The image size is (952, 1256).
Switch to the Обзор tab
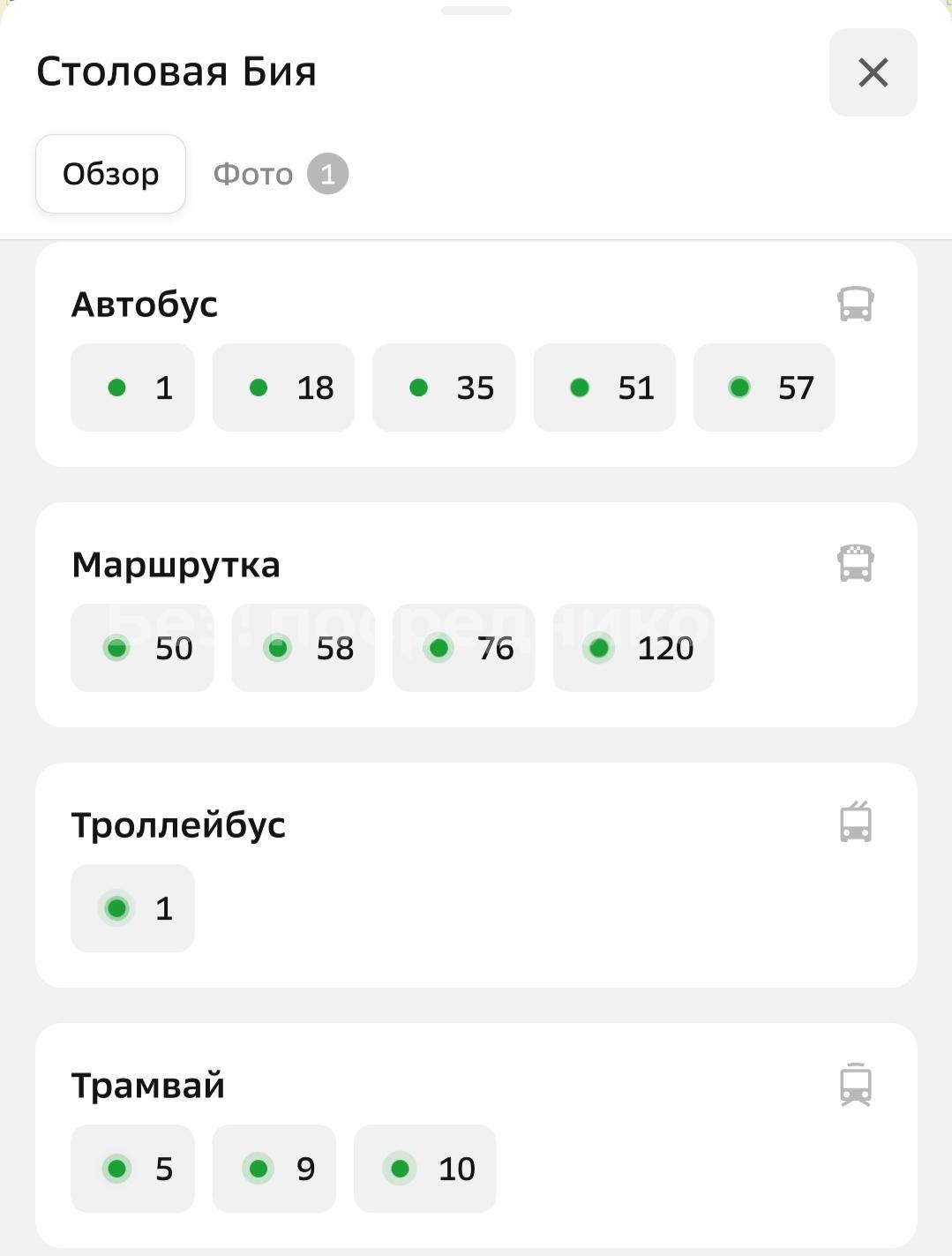click(x=110, y=174)
